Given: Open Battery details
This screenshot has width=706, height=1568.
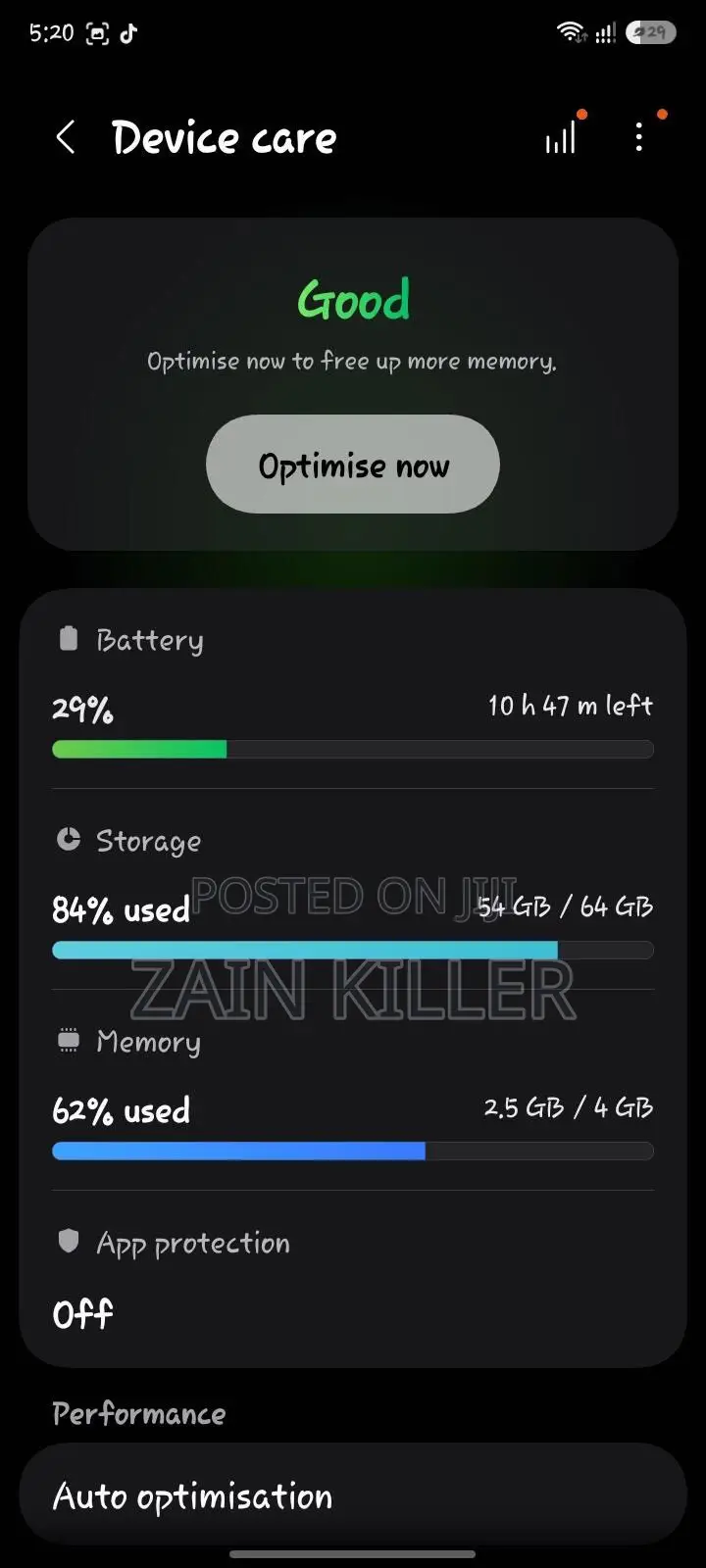Looking at the screenshot, I should 353,691.
